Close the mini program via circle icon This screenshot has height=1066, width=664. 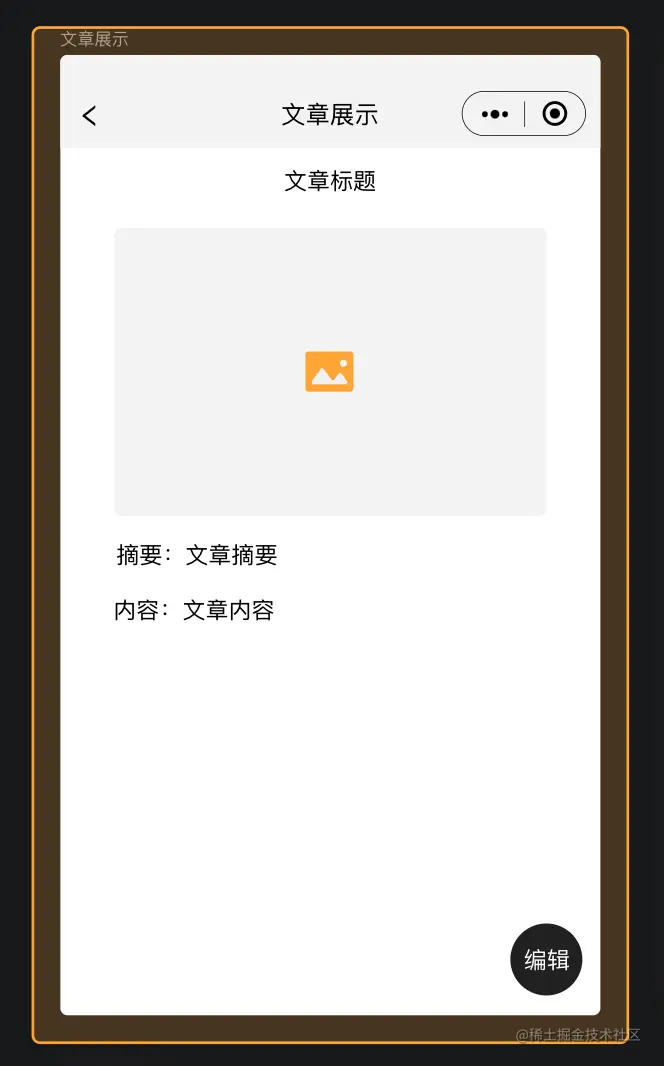(555, 114)
